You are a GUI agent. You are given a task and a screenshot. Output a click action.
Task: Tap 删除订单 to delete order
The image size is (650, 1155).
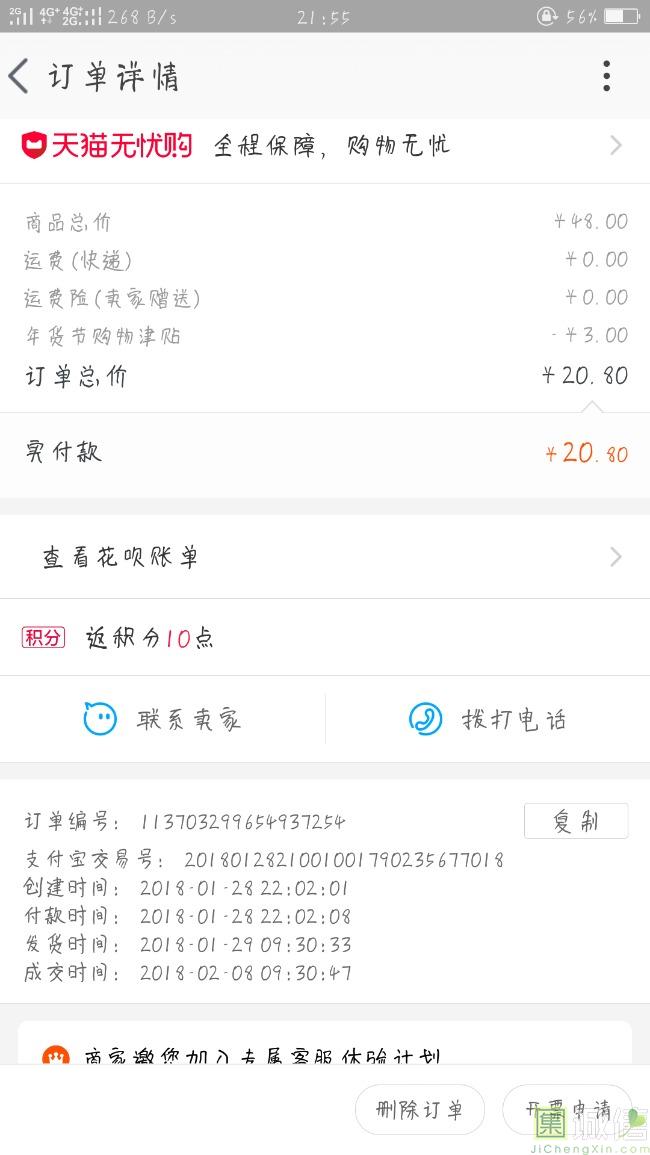420,1110
